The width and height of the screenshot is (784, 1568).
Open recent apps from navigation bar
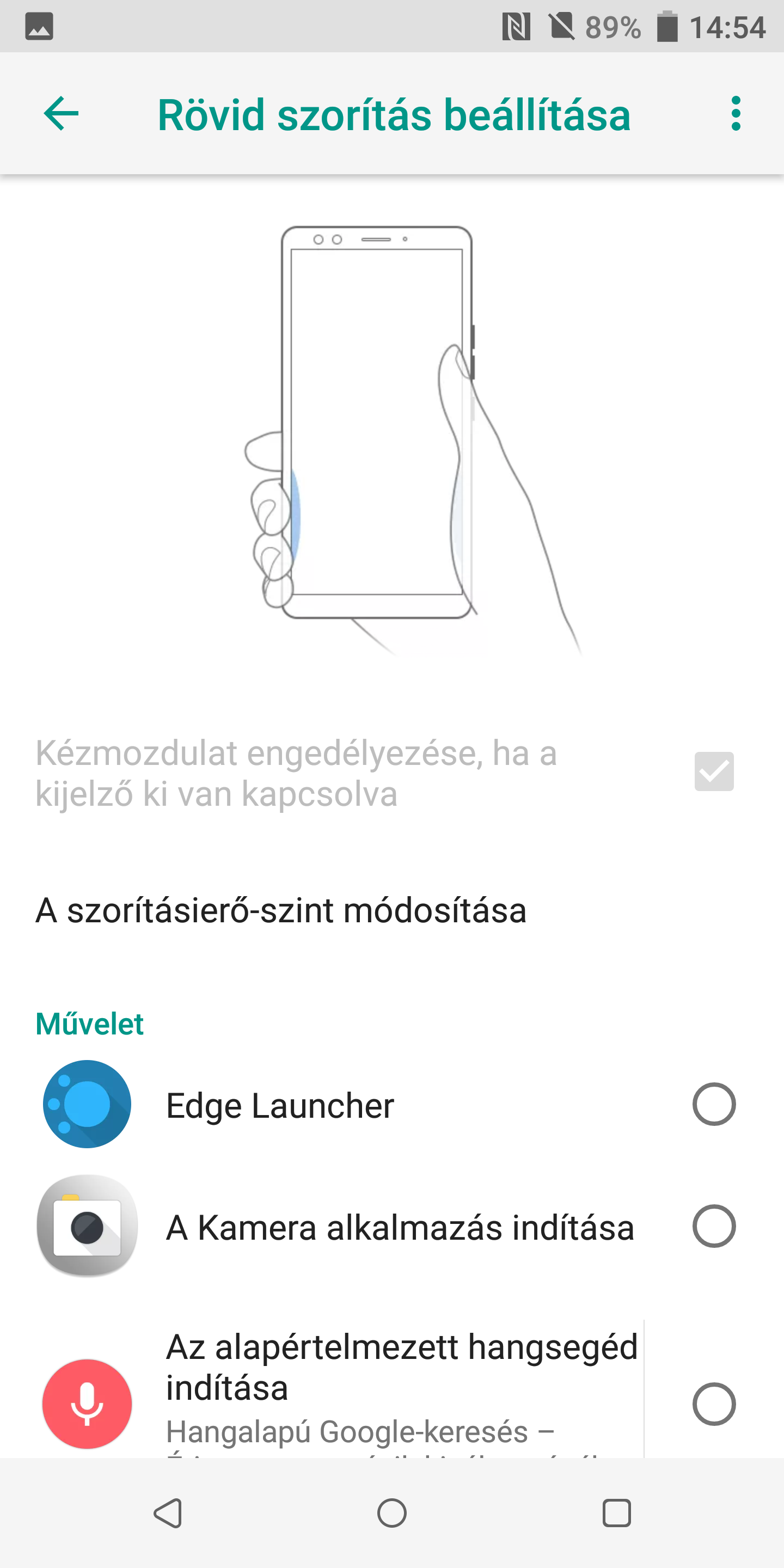point(616,1513)
